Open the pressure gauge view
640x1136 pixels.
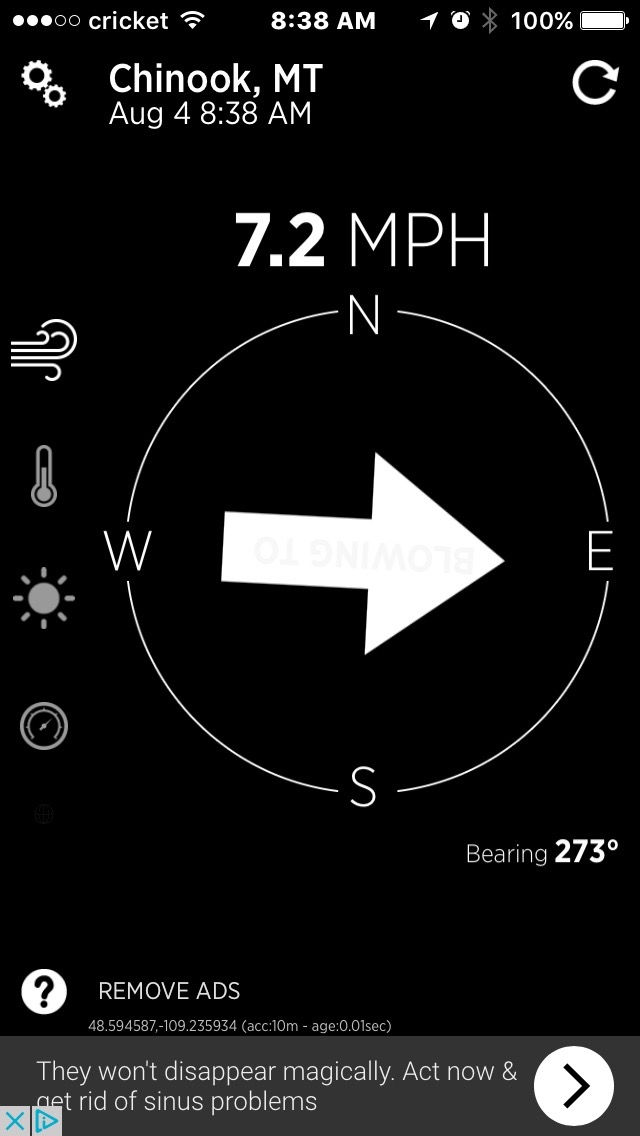[x=43, y=725]
